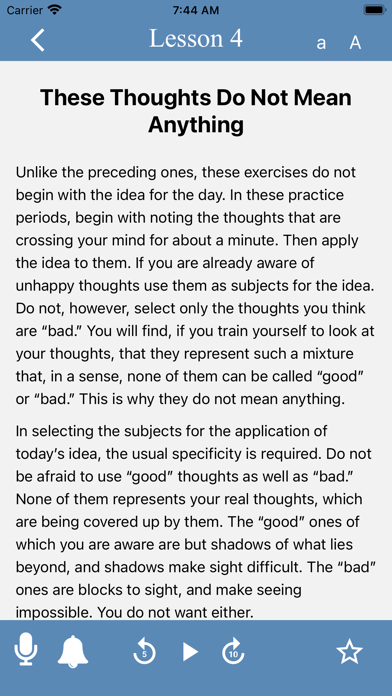
Task: Rewind audio 5 seconds
Action: click(x=144, y=651)
